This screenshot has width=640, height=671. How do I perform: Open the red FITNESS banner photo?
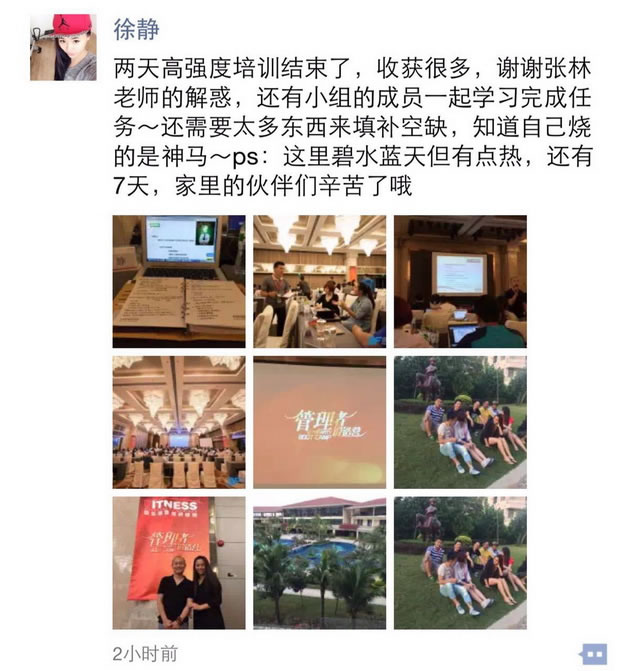179,562
